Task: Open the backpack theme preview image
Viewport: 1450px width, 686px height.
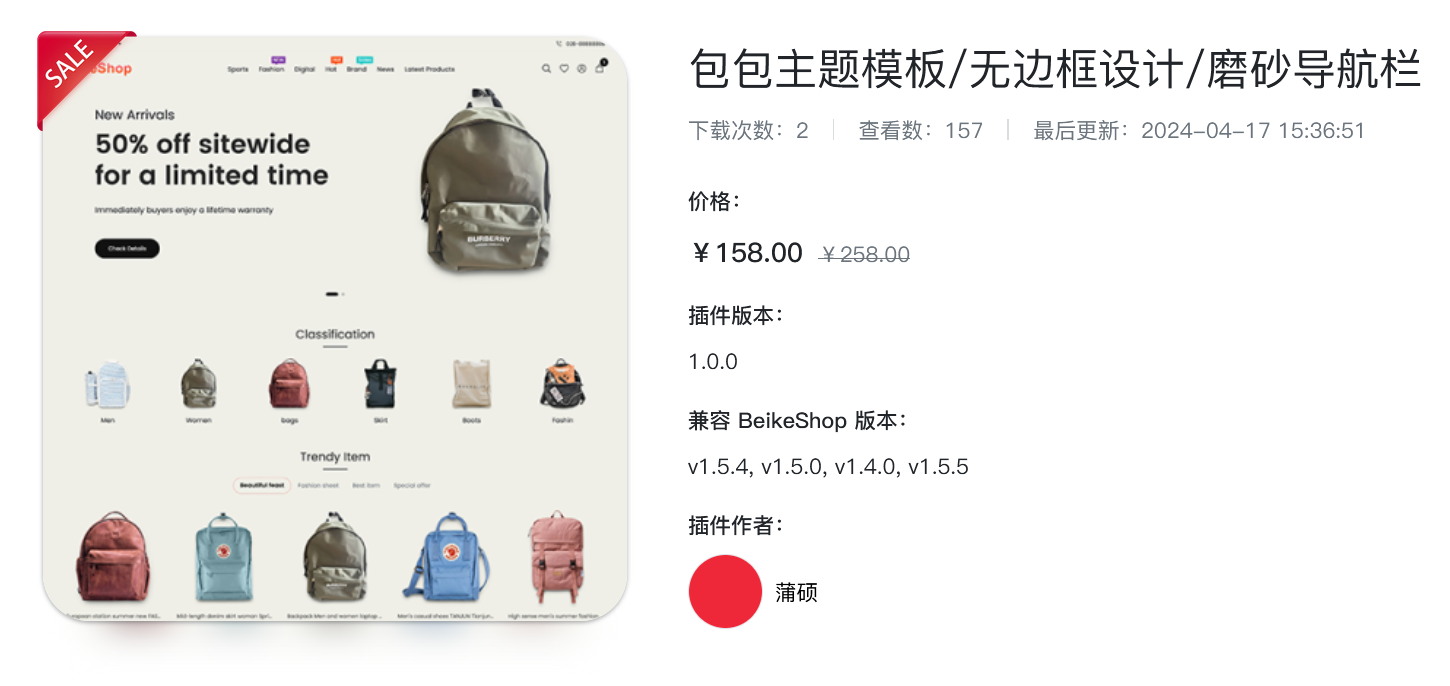Action: click(334, 330)
